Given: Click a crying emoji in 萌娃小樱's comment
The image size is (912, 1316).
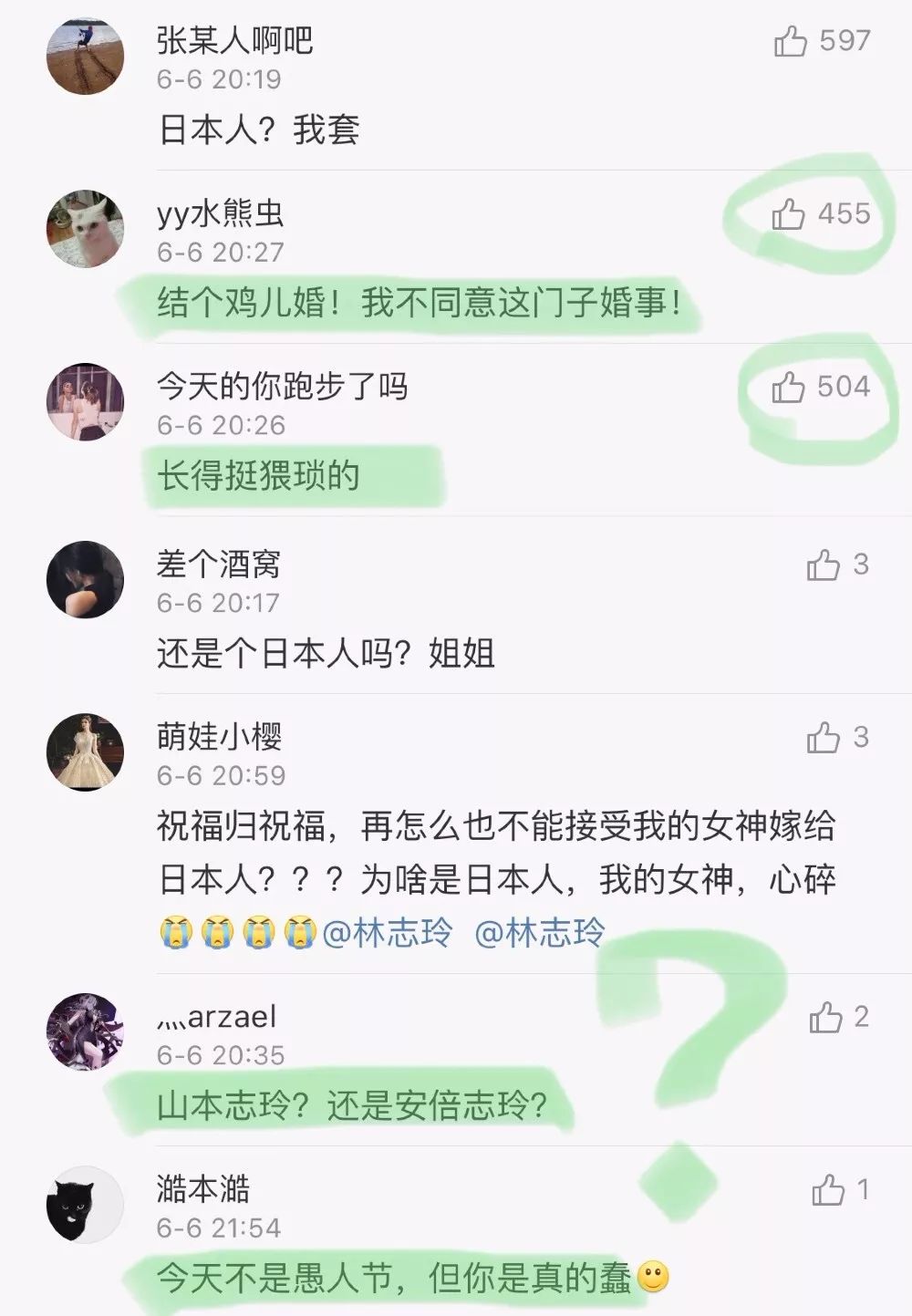Looking at the screenshot, I should tap(173, 927).
